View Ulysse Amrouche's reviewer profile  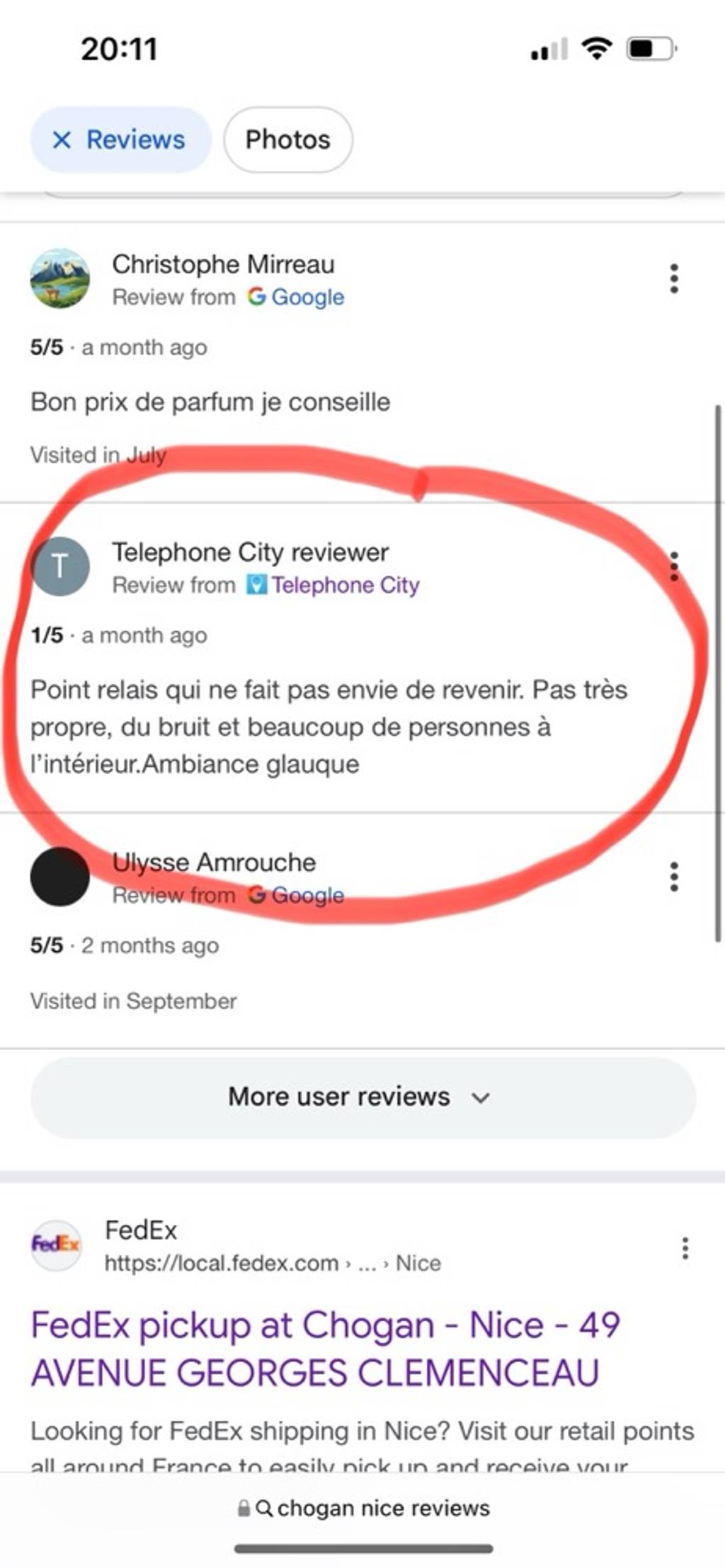coord(214,862)
